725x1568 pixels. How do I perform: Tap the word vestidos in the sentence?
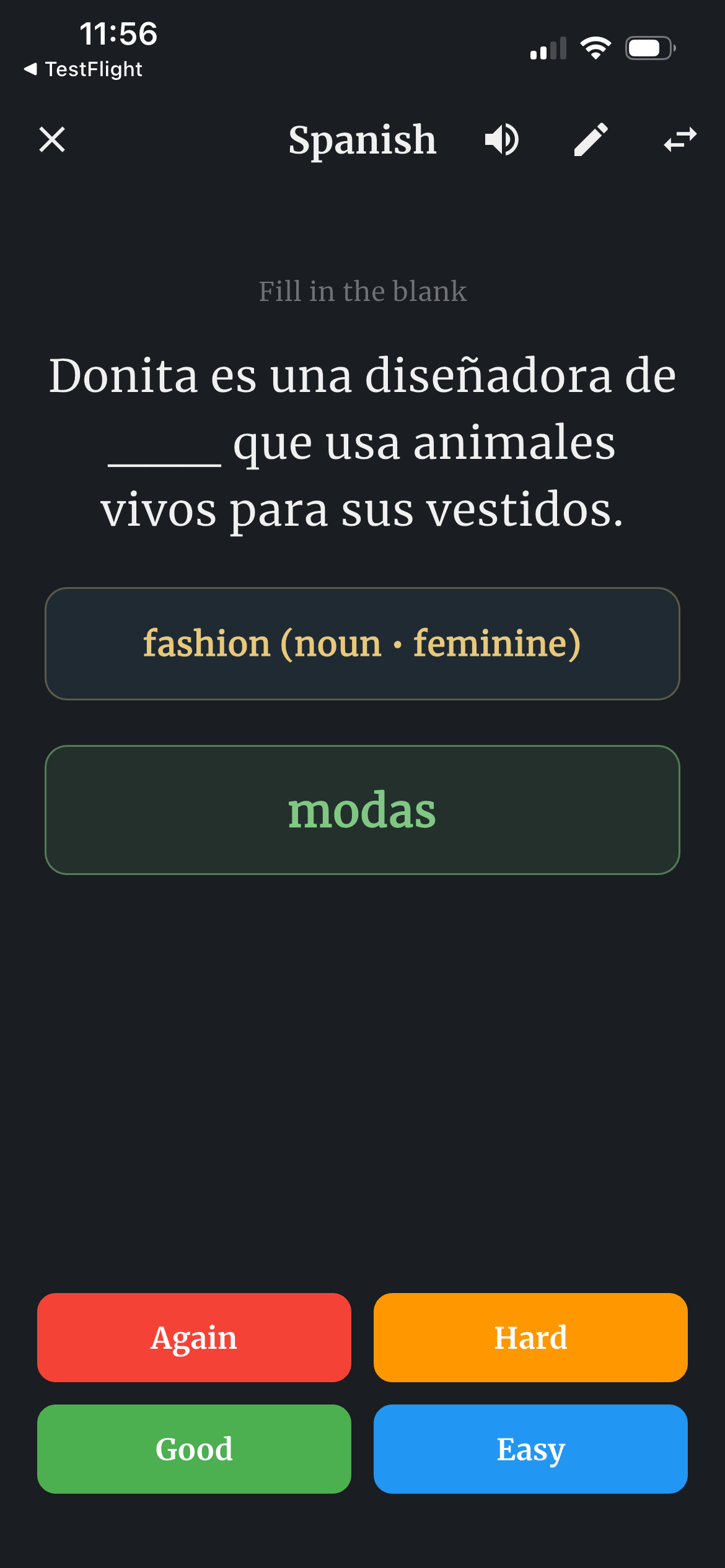point(523,508)
